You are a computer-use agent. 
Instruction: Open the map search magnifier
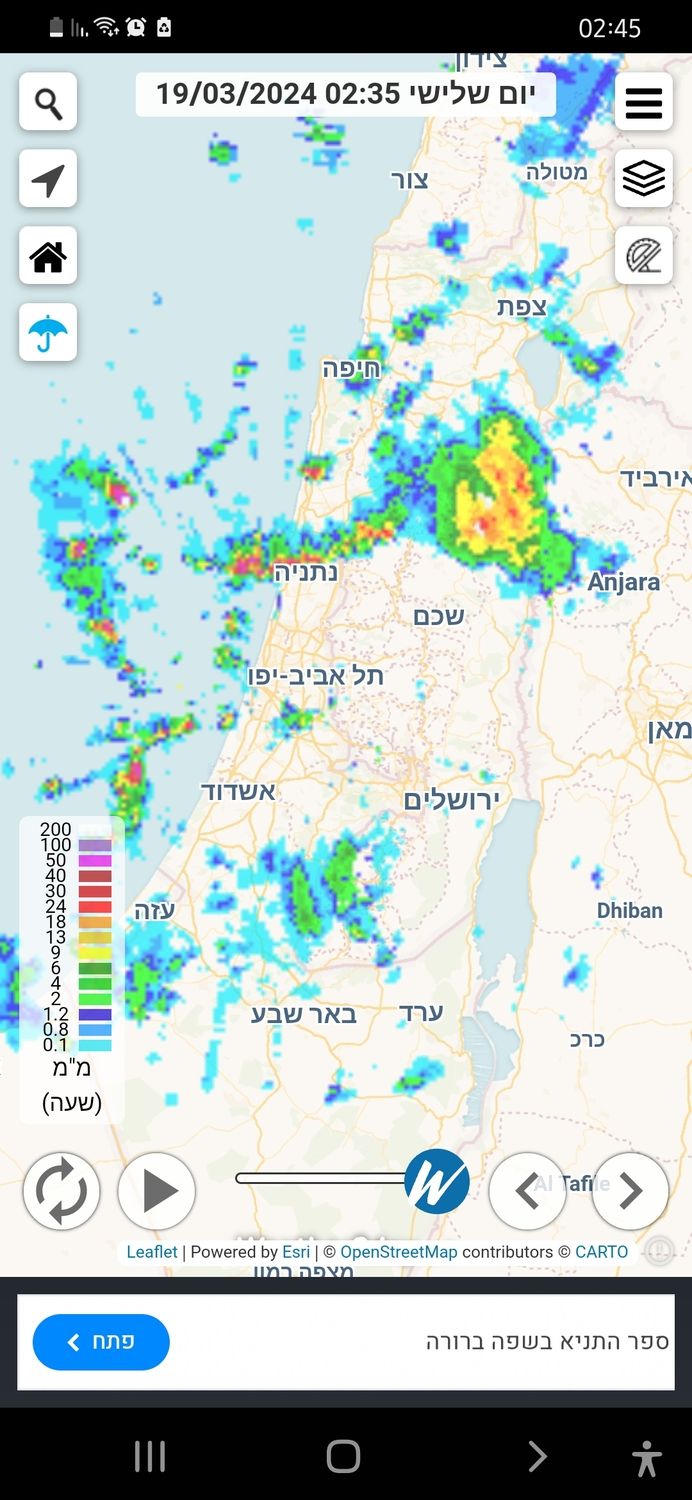click(48, 102)
